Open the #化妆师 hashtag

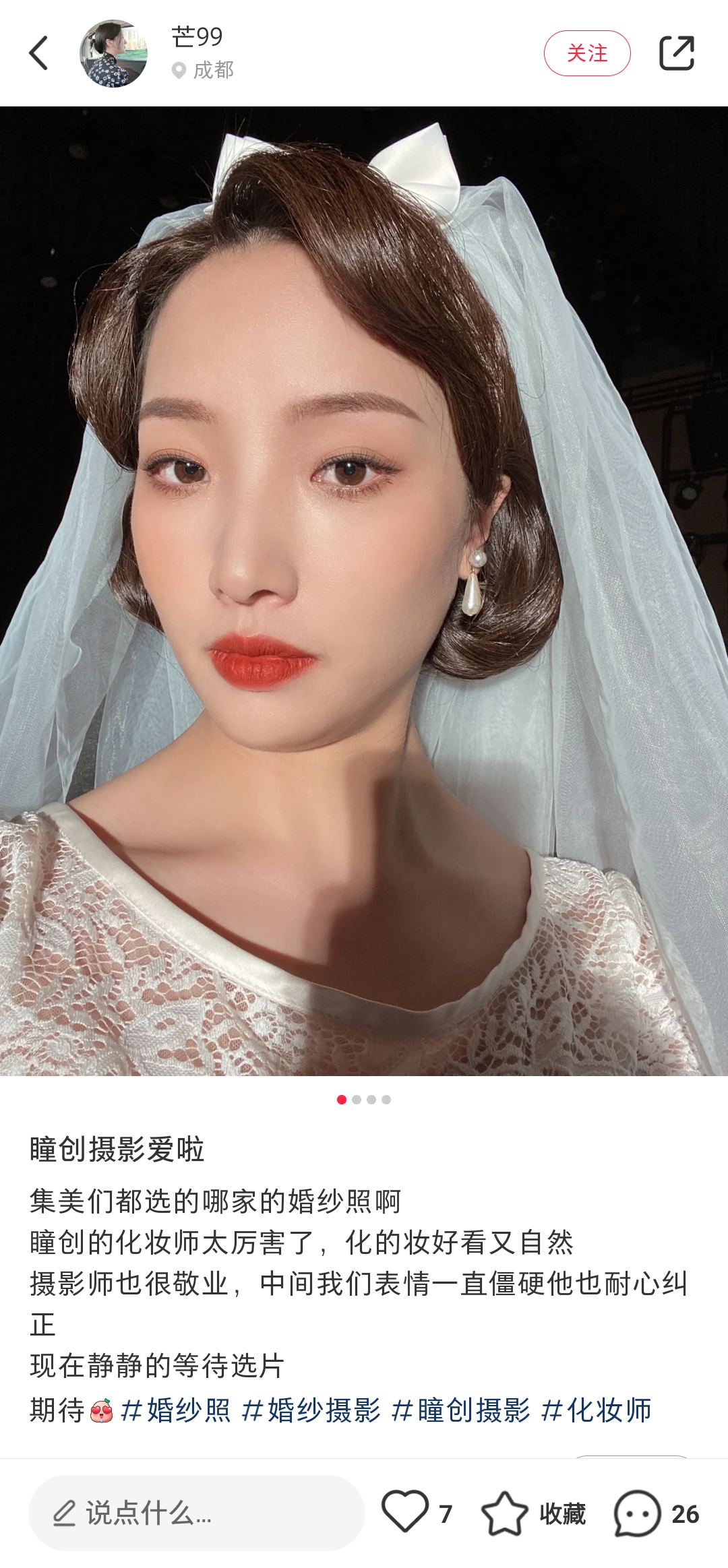coord(597,1410)
